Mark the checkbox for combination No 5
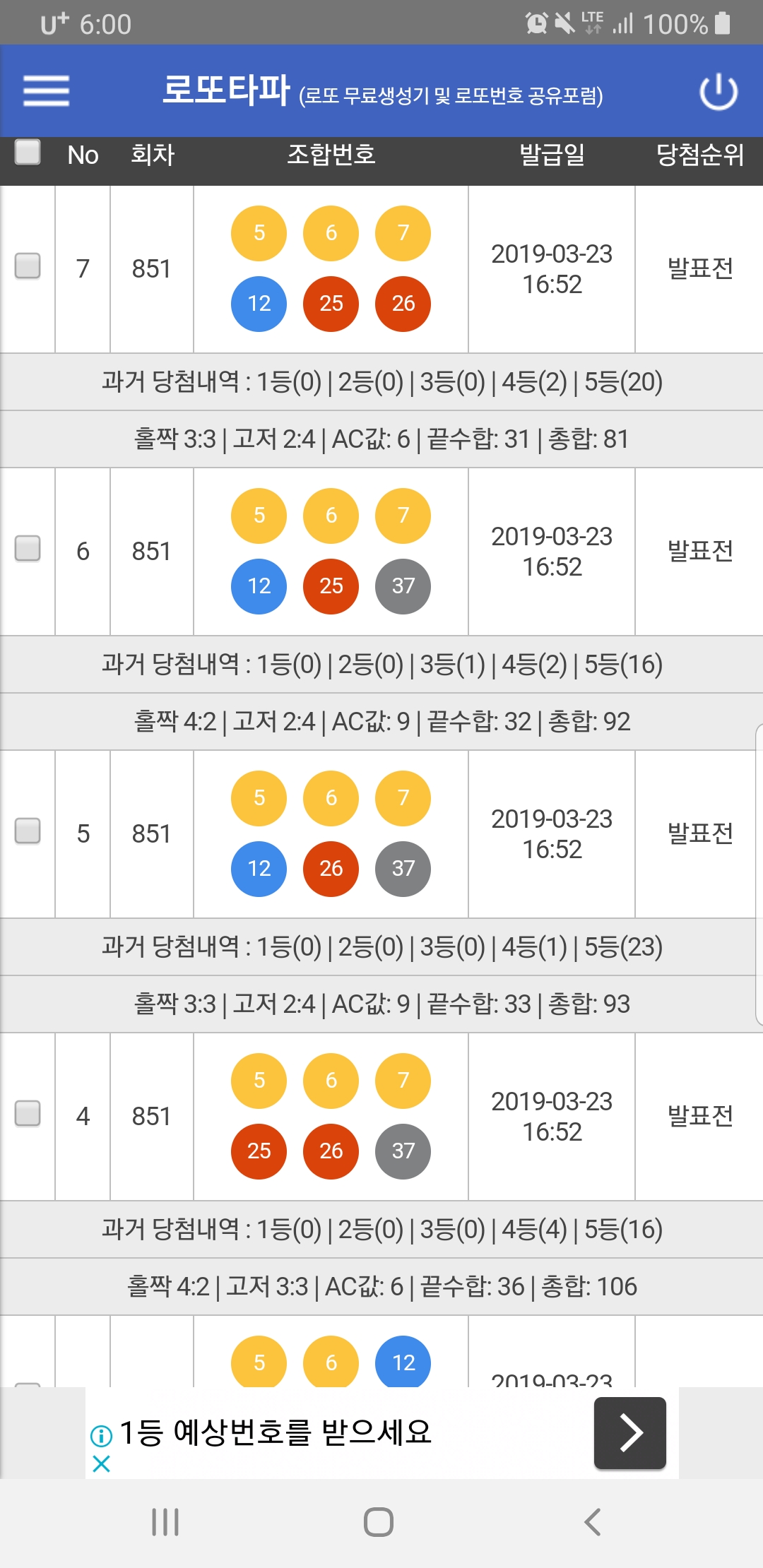The width and height of the screenshot is (763, 1568). [28, 831]
